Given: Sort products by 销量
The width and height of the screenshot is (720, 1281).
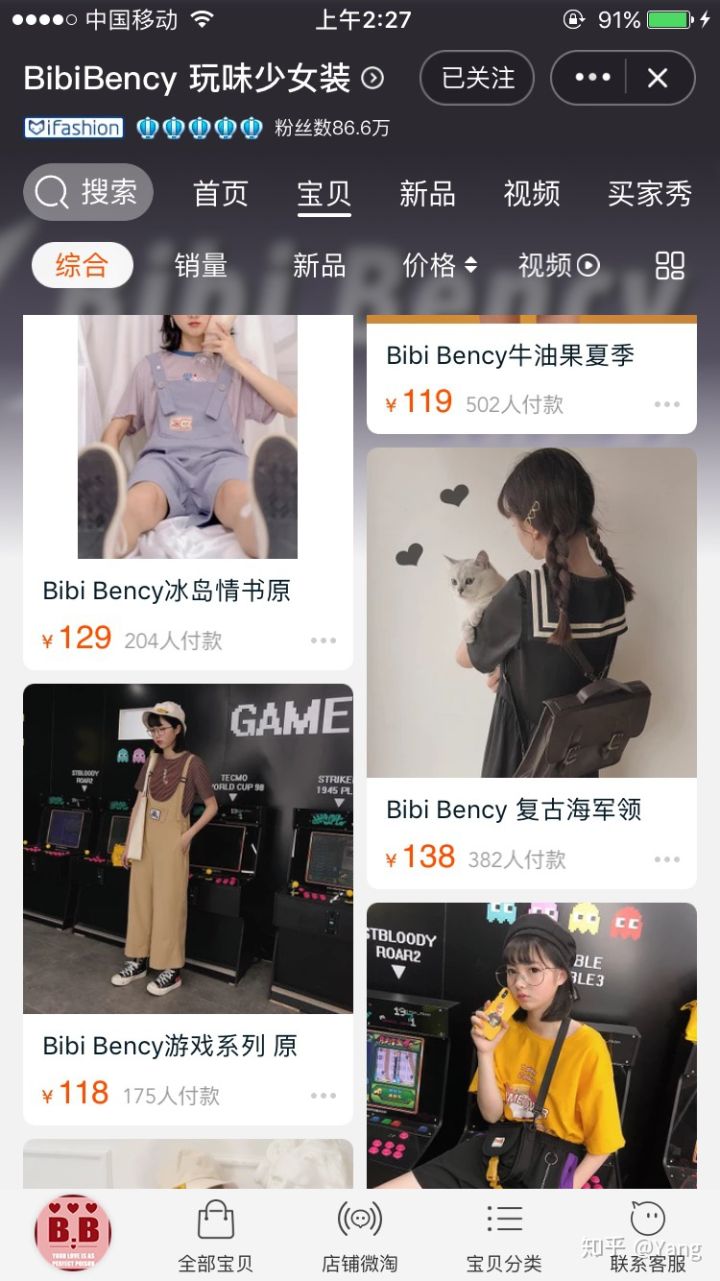Looking at the screenshot, I should click(x=201, y=265).
